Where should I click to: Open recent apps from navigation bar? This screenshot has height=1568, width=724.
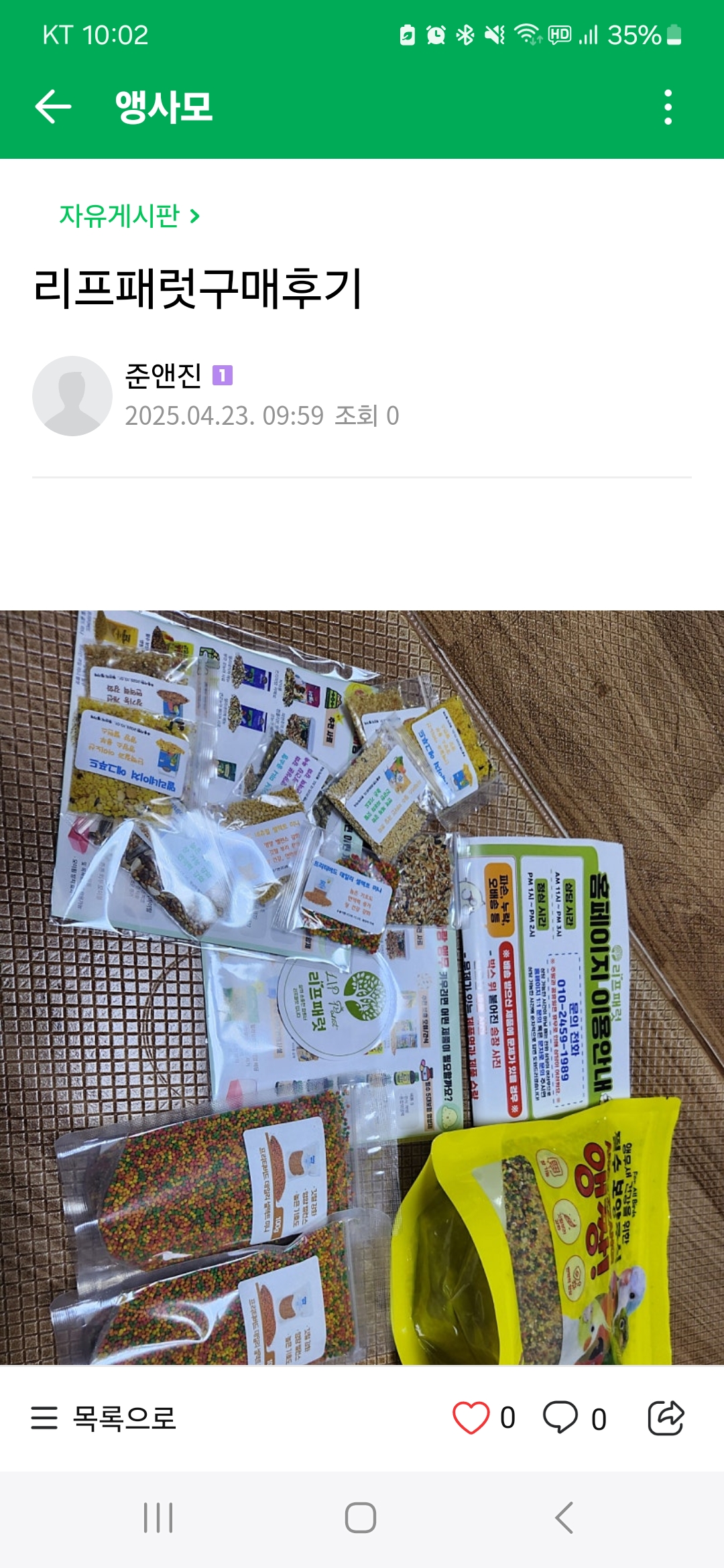158,1518
